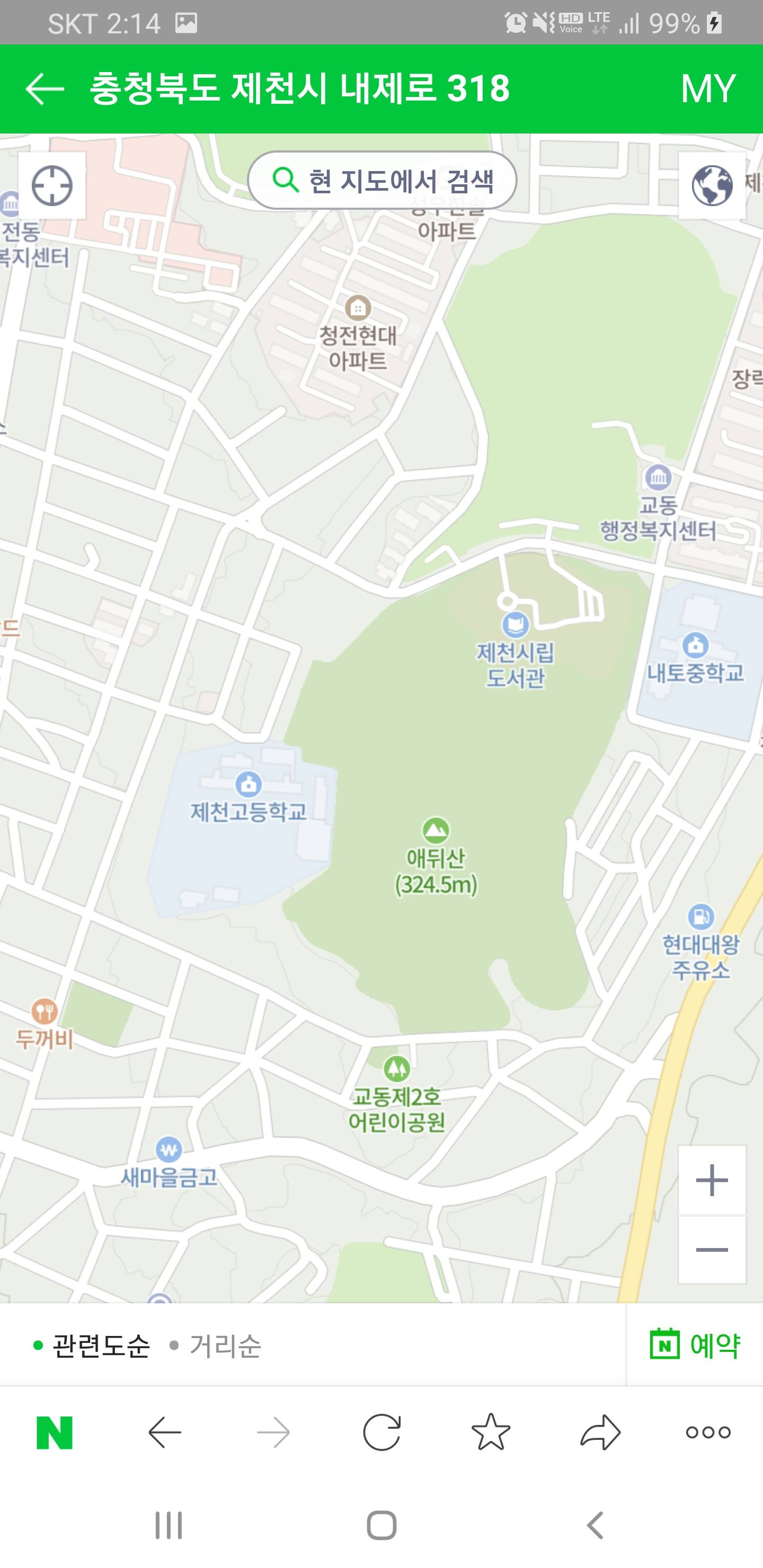The width and height of the screenshot is (763, 1568).
Task: Share this page
Action: (x=600, y=1432)
